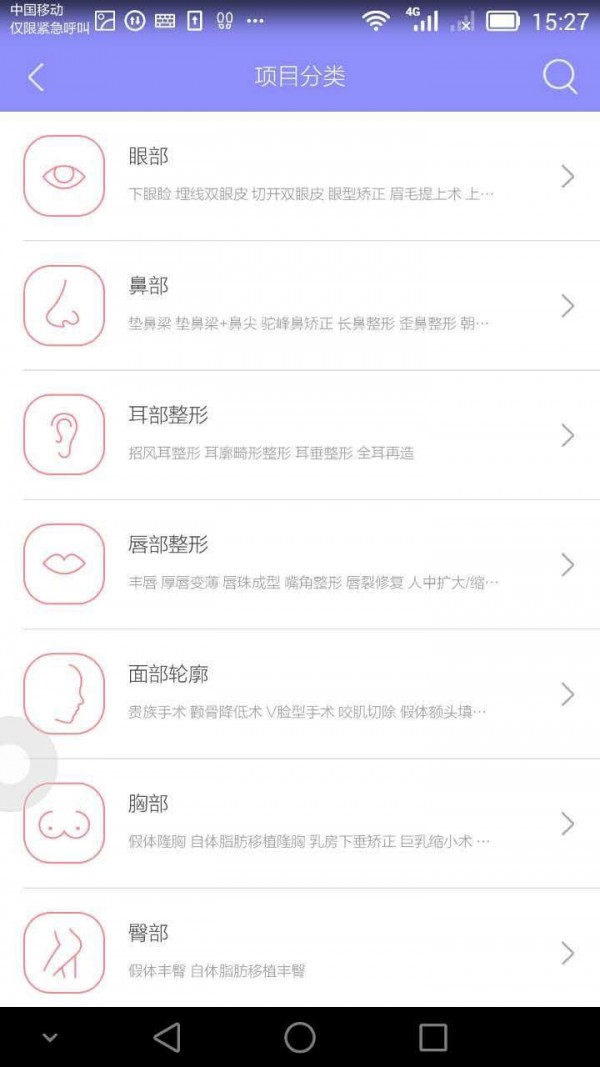600x1067 pixels.
Task: Open 面部轮廓 category list
Action: [x=300, y=693]
